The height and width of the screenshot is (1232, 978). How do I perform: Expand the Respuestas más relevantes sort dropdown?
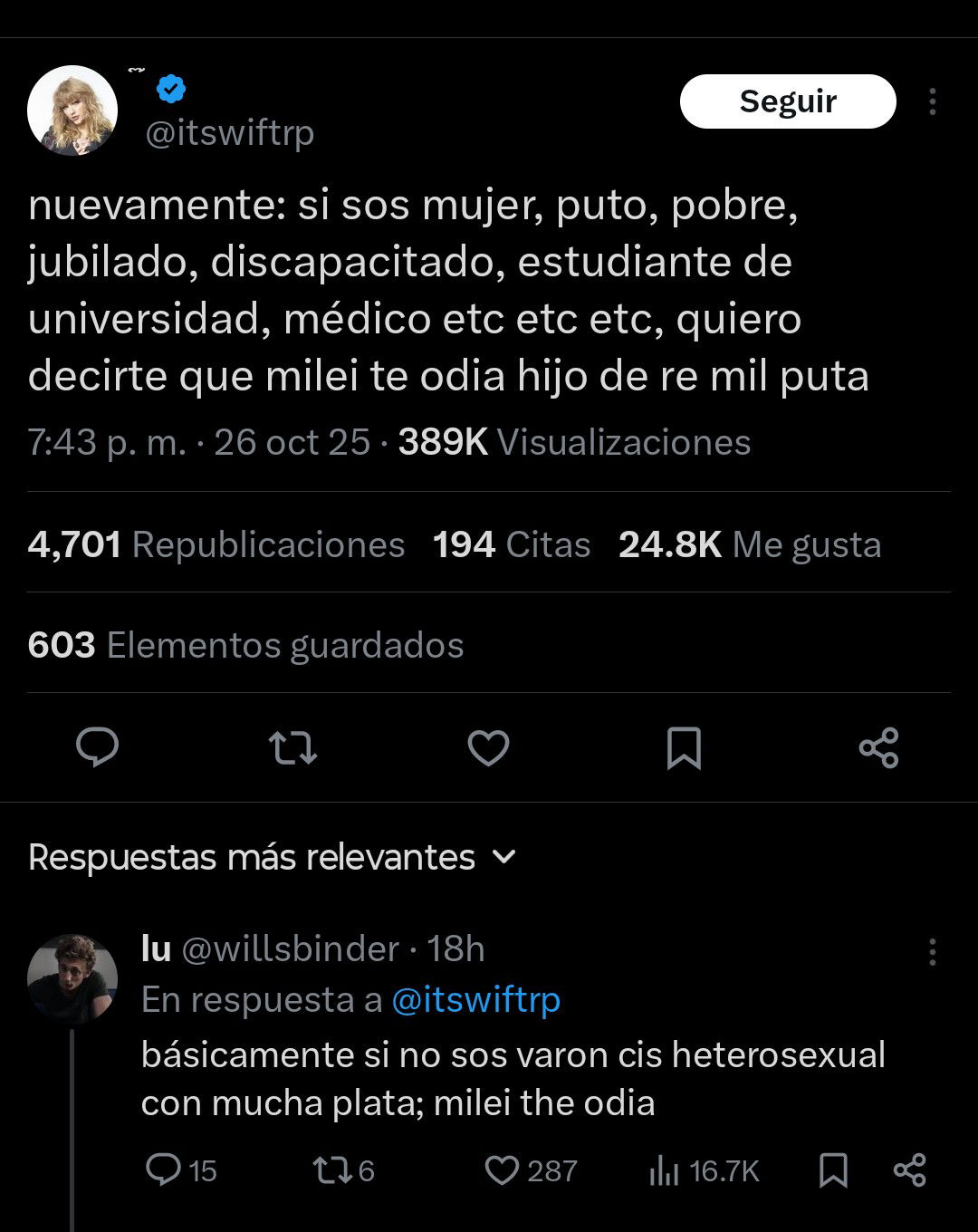pos(272,857)
